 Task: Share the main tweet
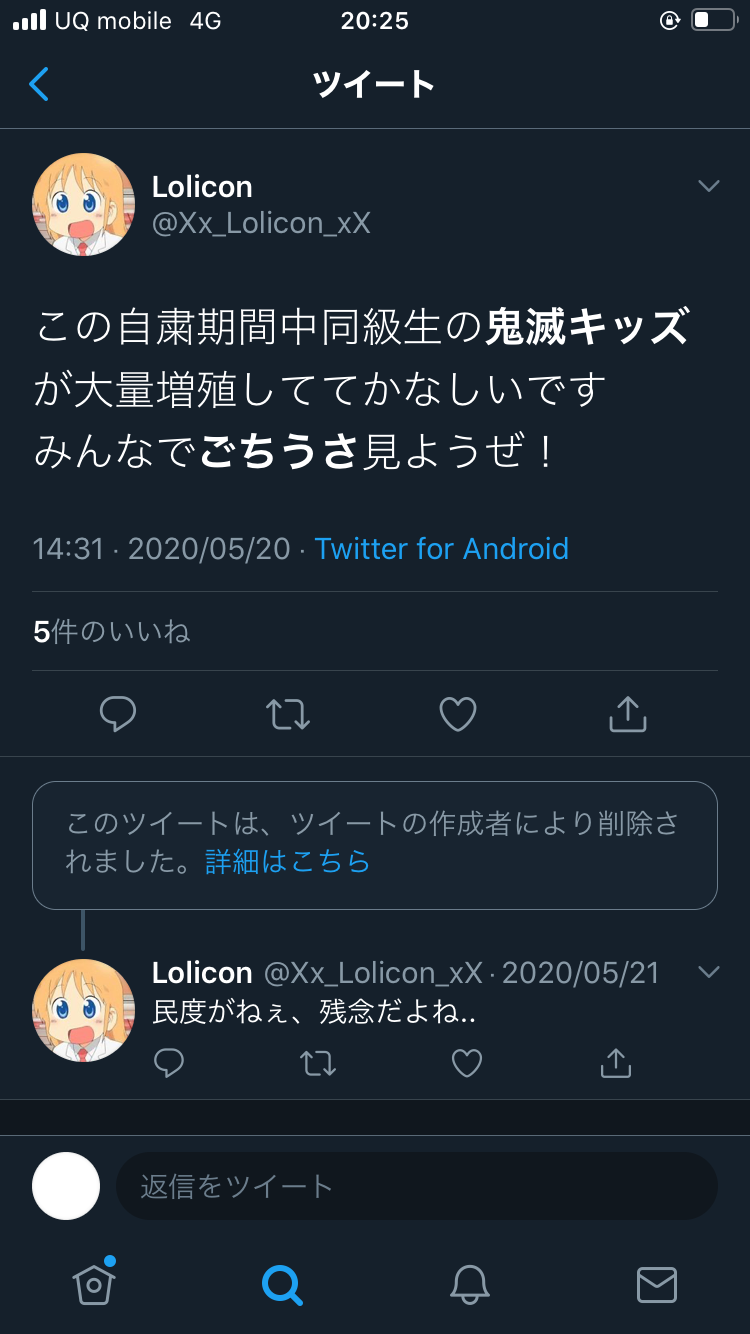tap(628, 714)
